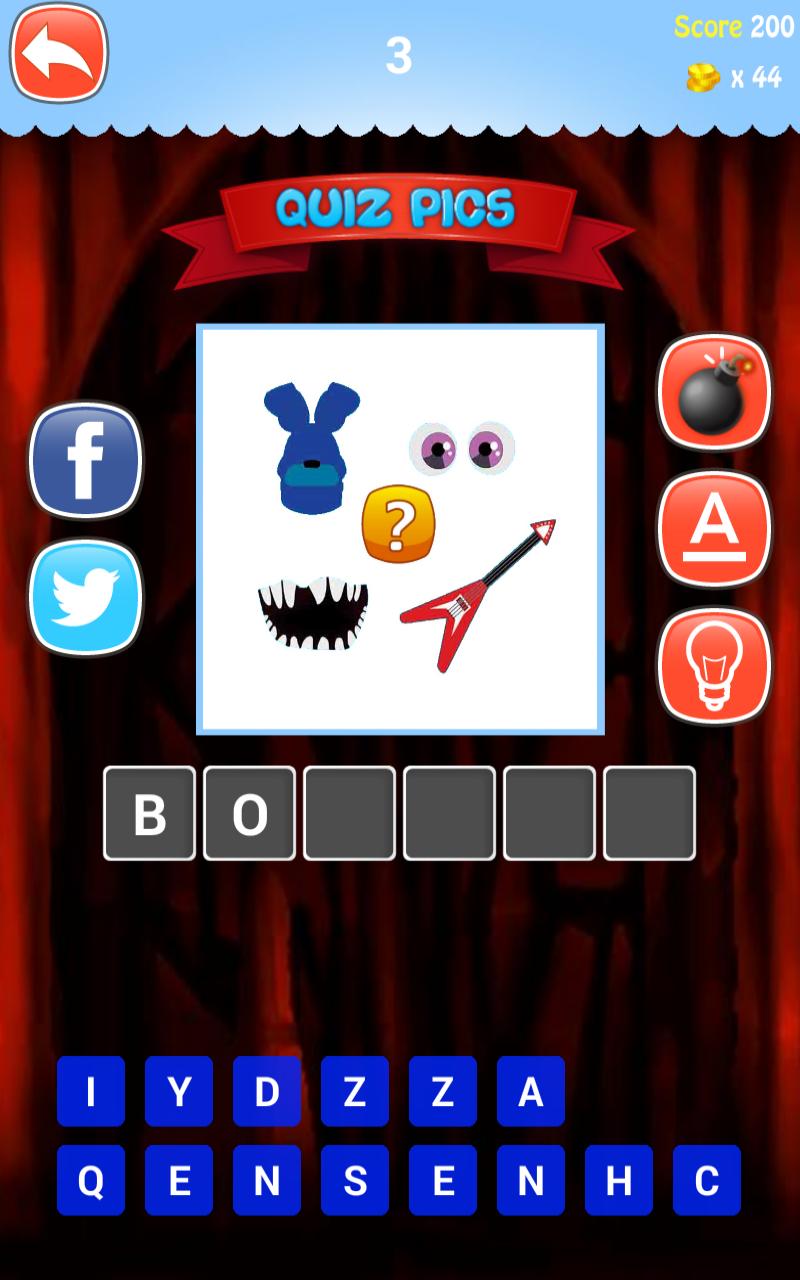The image size is (800, 1280).
Task: Select letter Q tile
Action: (91, 1180)
